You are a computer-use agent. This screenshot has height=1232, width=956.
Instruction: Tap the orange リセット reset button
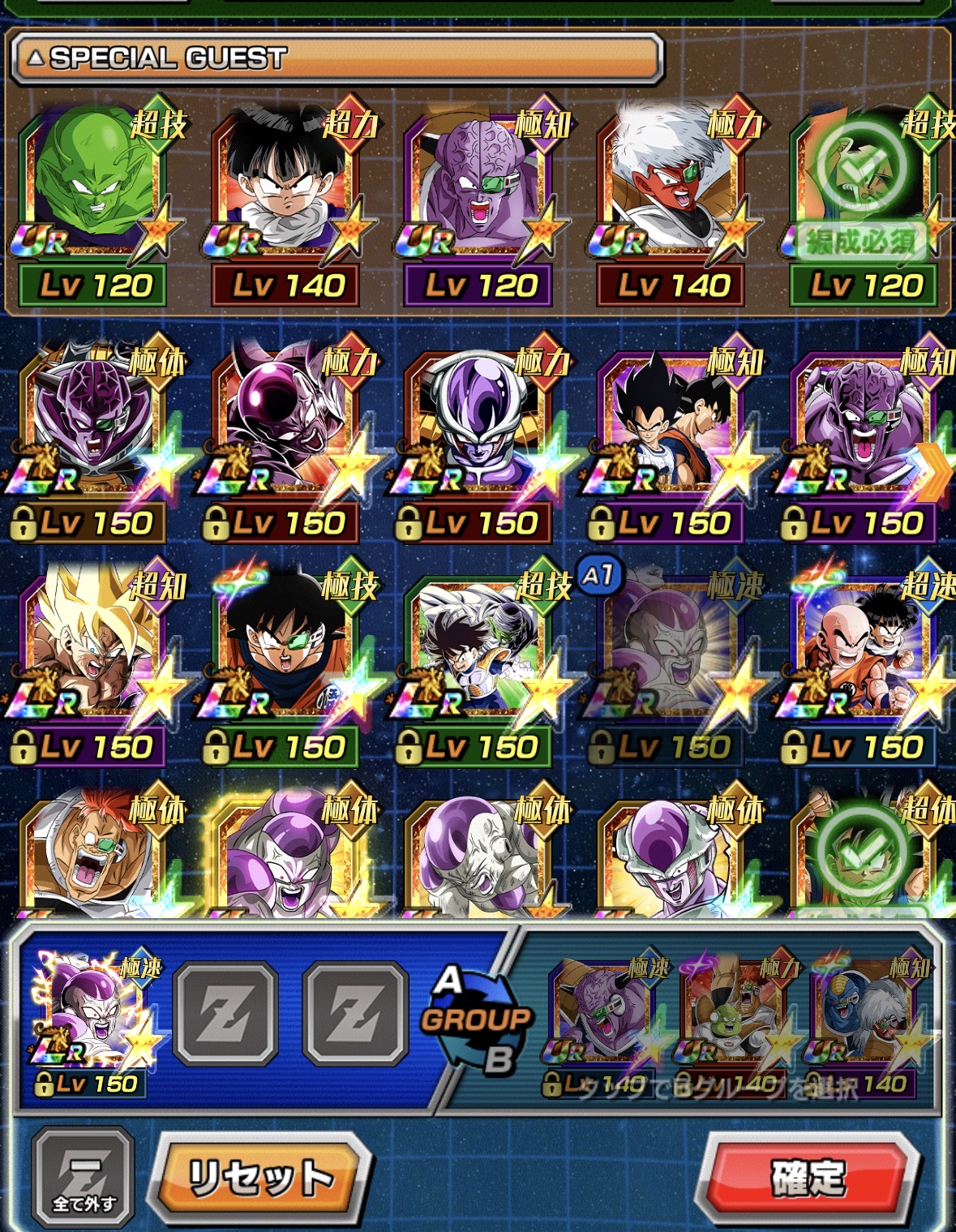click(x=261, y=1178)
